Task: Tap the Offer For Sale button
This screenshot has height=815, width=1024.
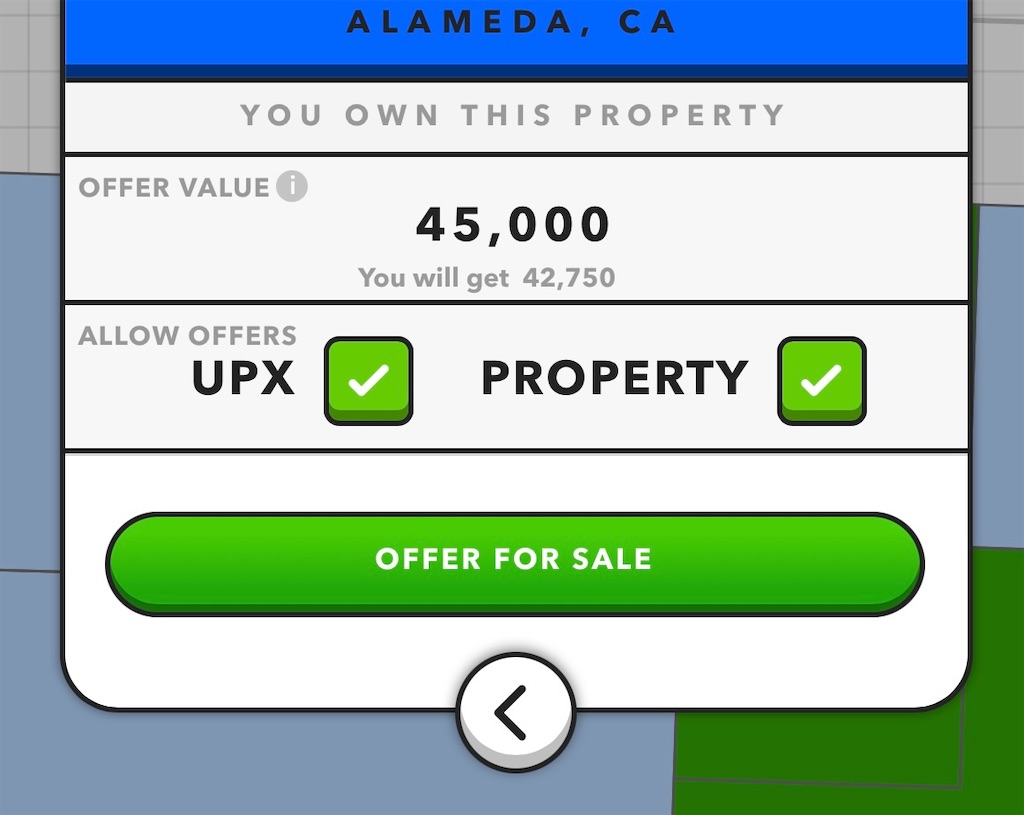Action: [514, 560]
